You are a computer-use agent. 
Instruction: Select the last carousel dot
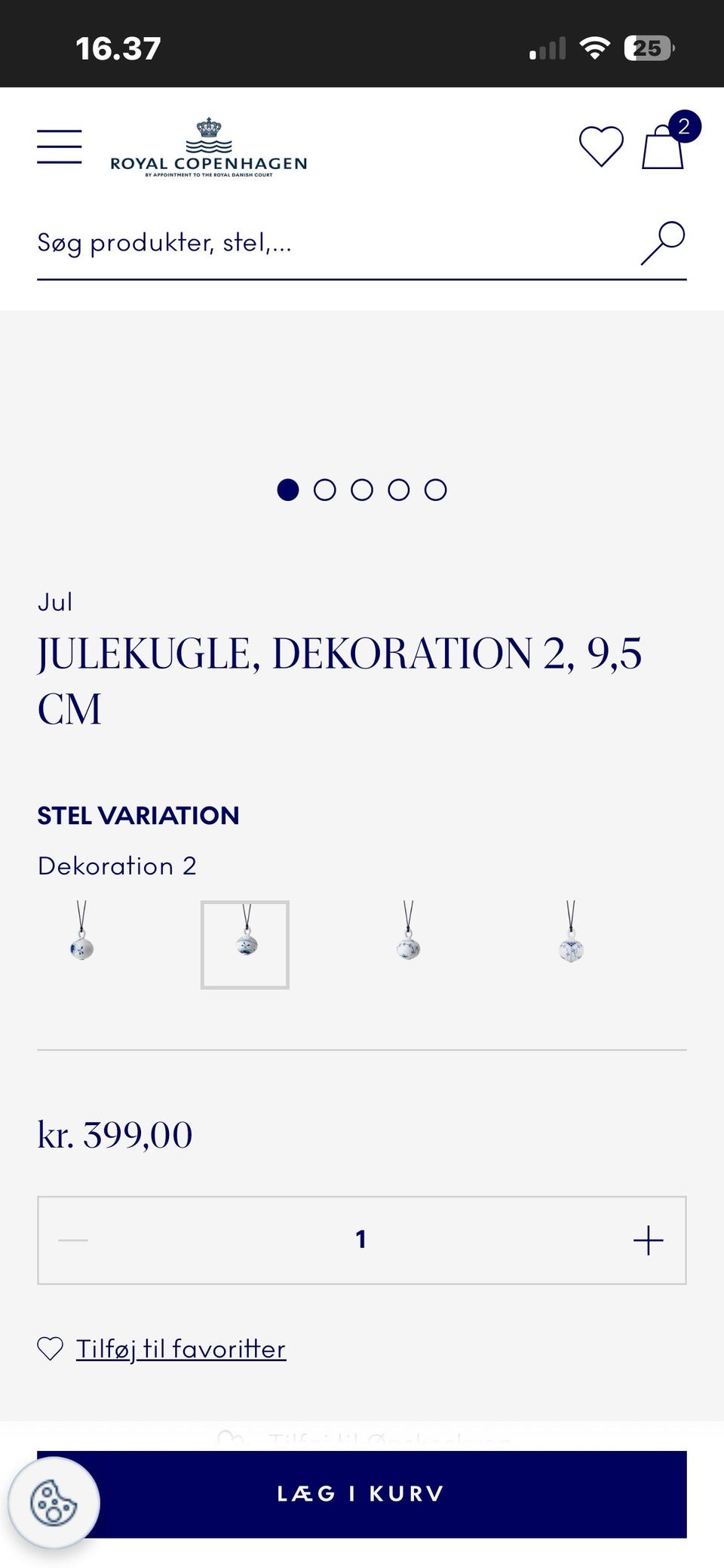click(x=434, y=489)
